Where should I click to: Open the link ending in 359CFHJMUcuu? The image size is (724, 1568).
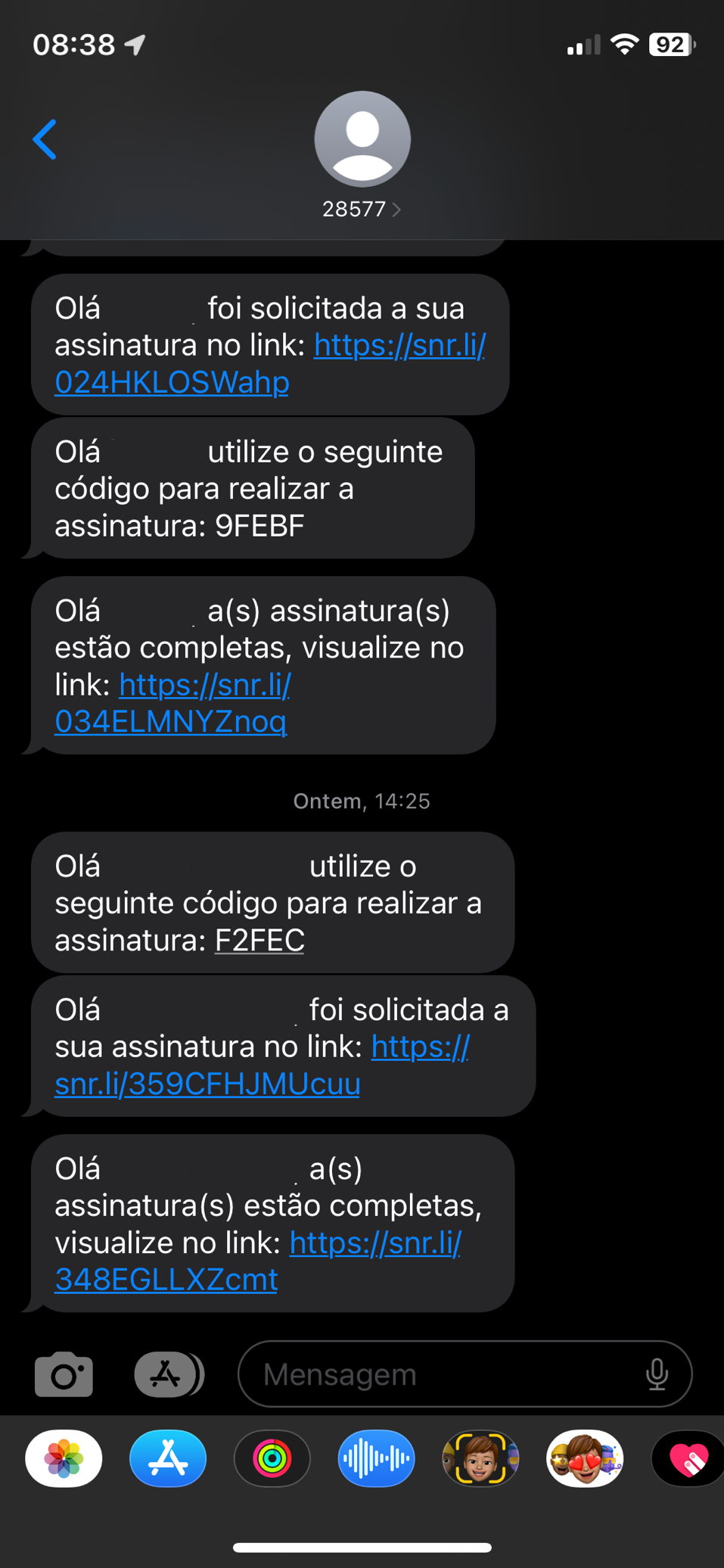[207, 1084]
